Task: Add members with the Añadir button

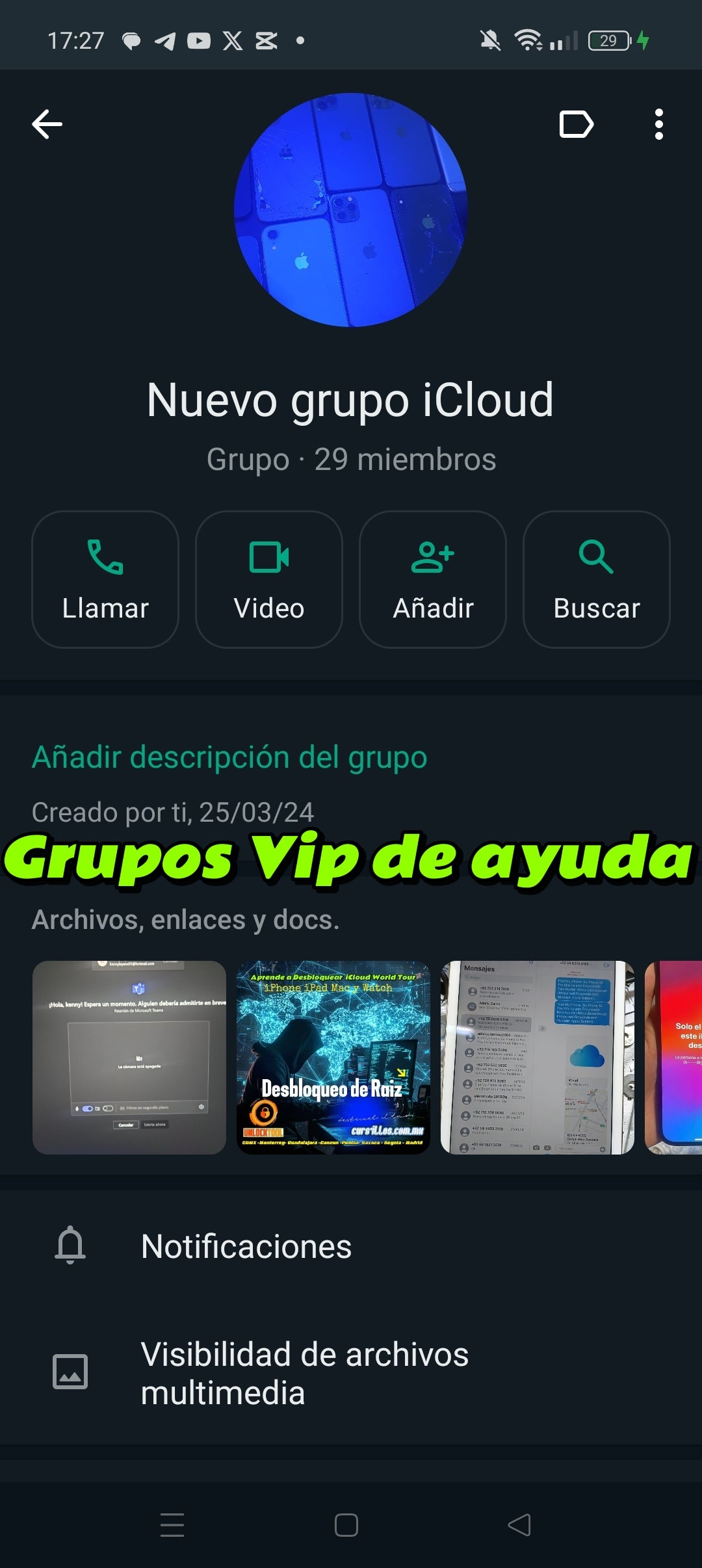Action: [x=433, y=579]
